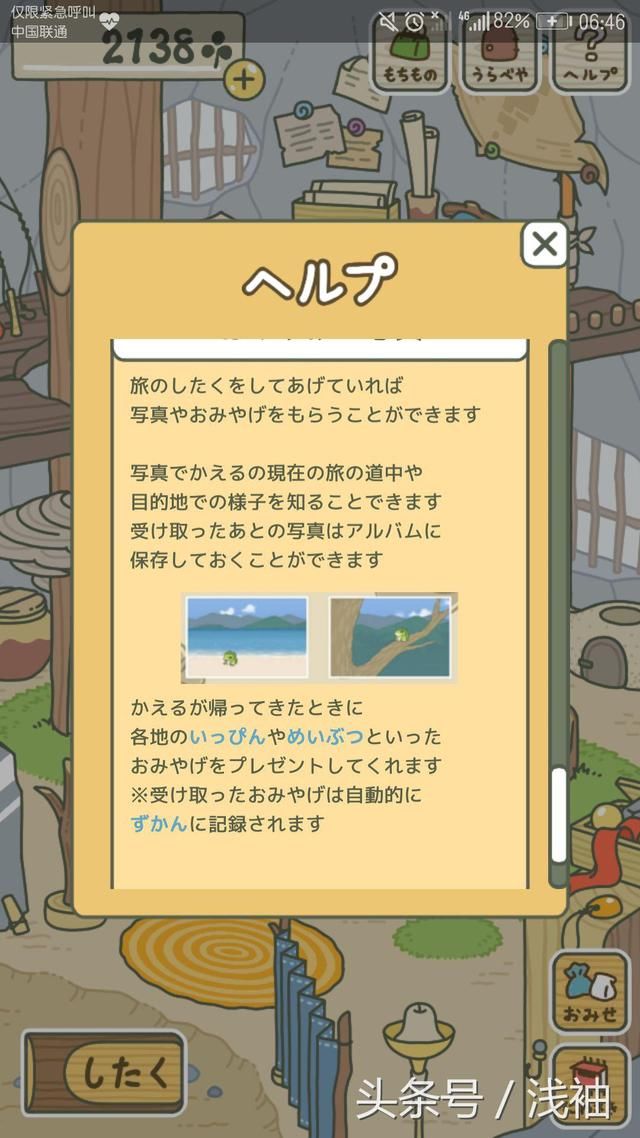
Task: Close the ヘルプ help dialog
Action: point(545,245)
